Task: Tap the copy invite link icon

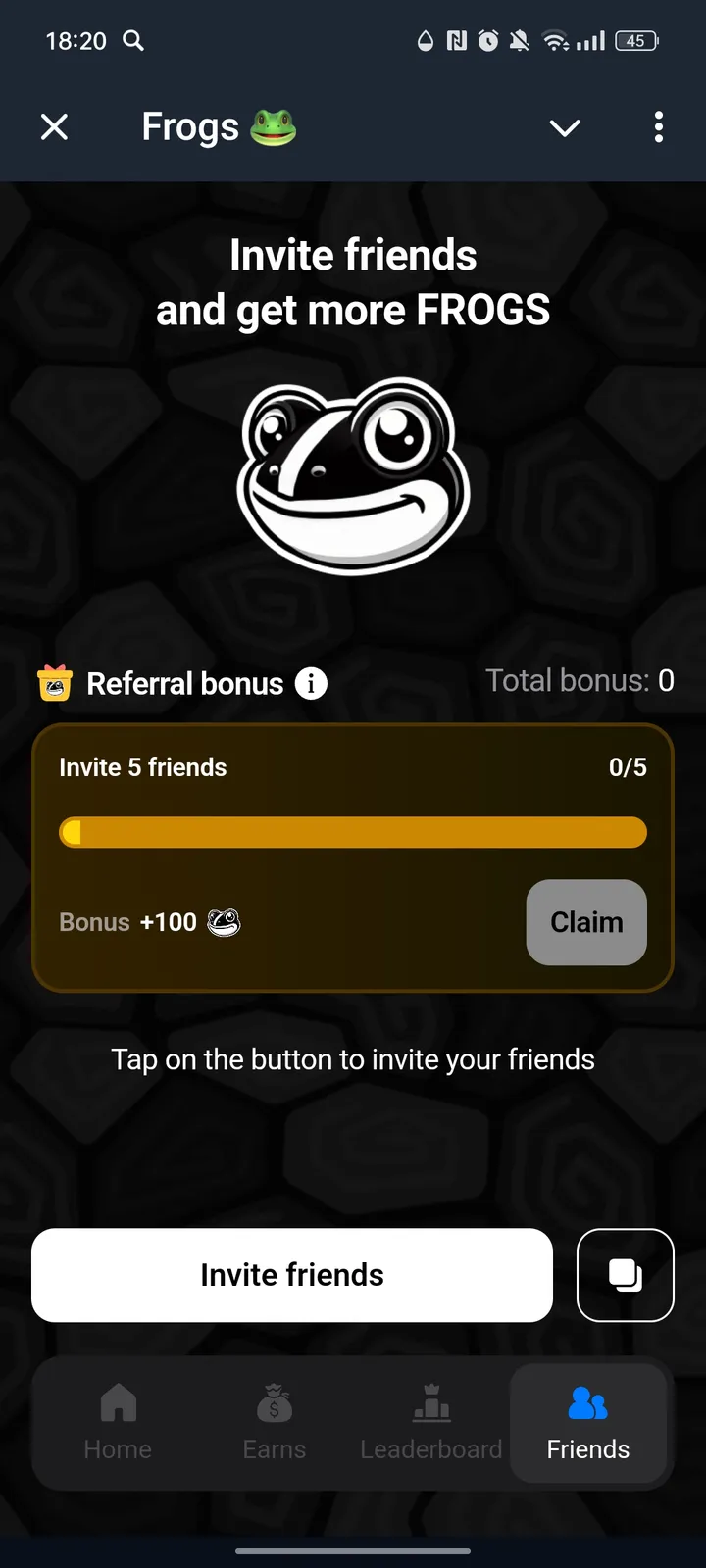Action: [626, 1275]
